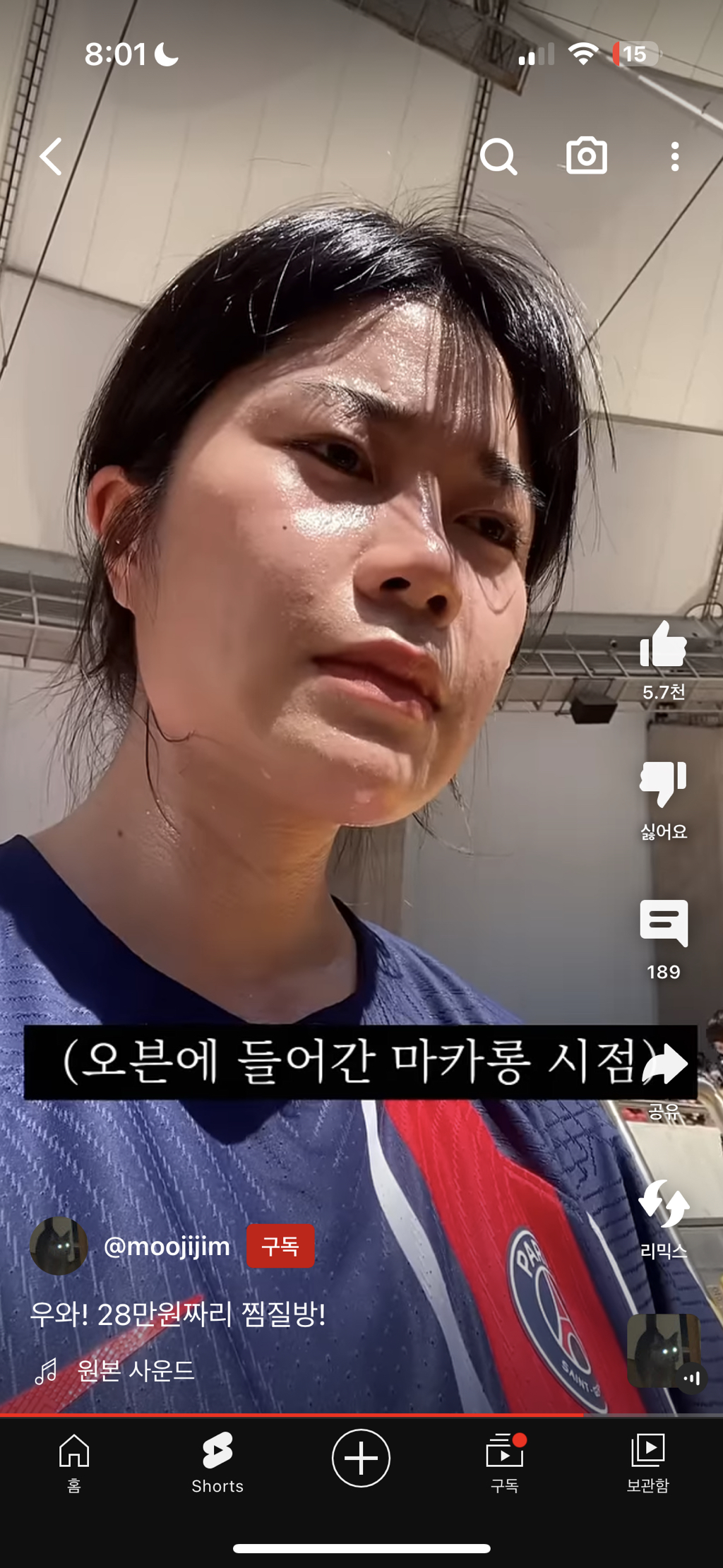723x1568 pixels.
Task: Open the @moojijim channel
Action: coord(167,1247)
